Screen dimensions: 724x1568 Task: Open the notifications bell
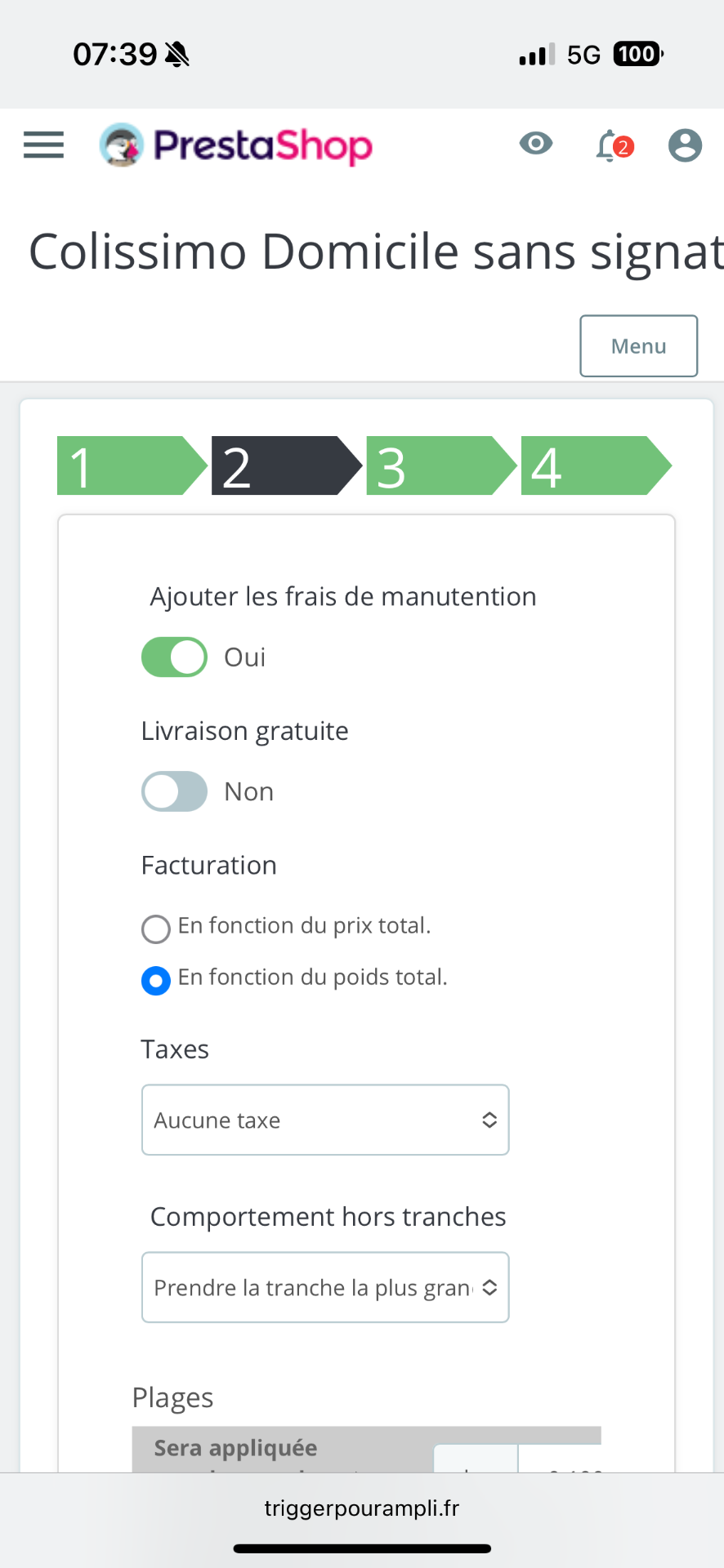(613, 146)
